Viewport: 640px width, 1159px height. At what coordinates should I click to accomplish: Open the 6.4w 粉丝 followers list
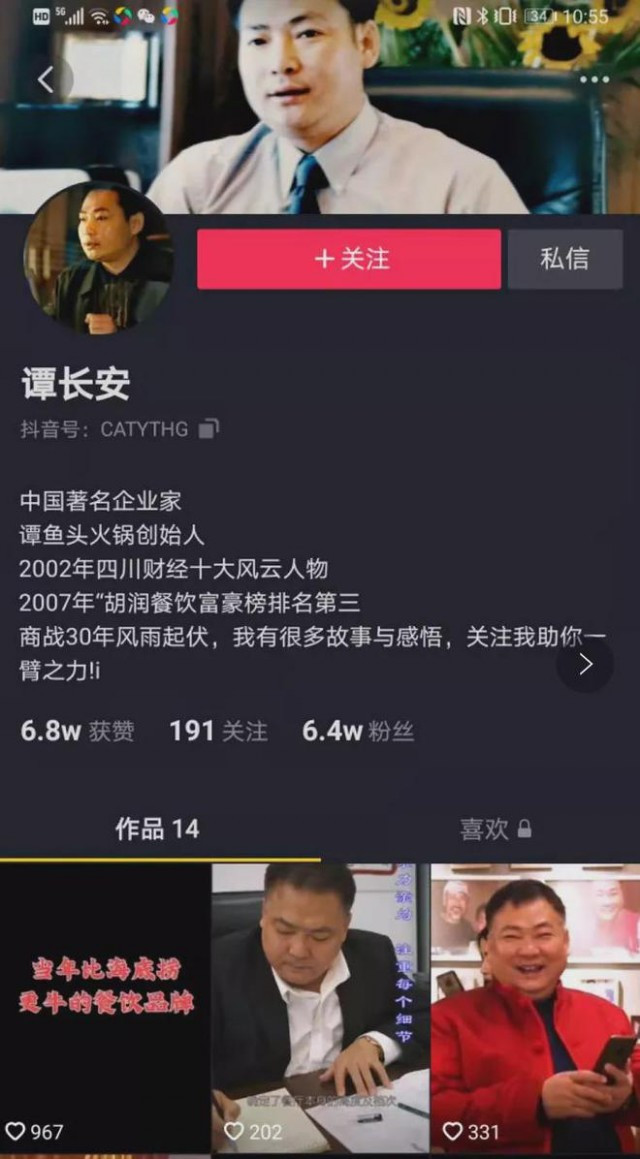point(358,732)
